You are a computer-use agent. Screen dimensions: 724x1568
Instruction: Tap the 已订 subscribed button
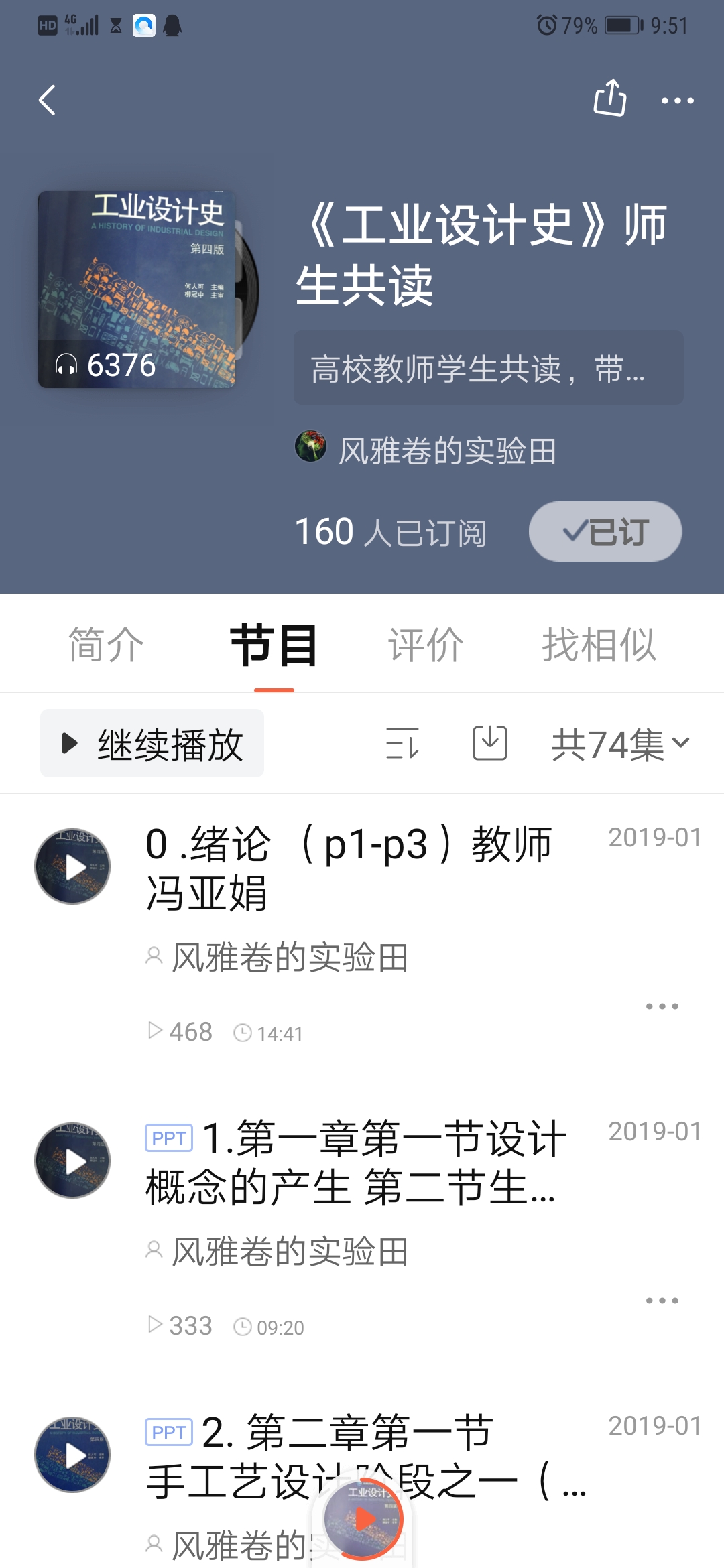coord(605,532)
